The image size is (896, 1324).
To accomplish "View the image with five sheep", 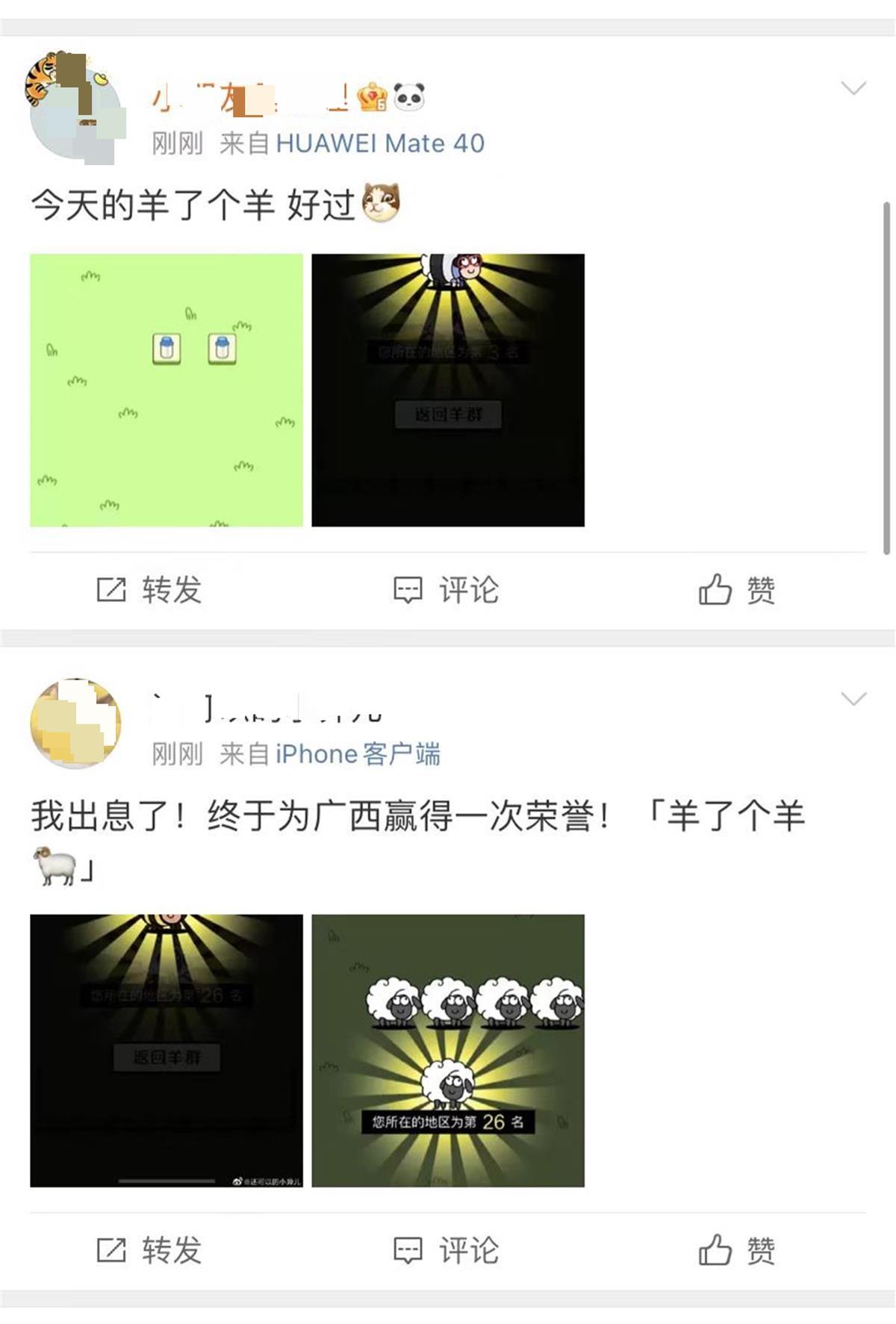I will pos(448,1050).
